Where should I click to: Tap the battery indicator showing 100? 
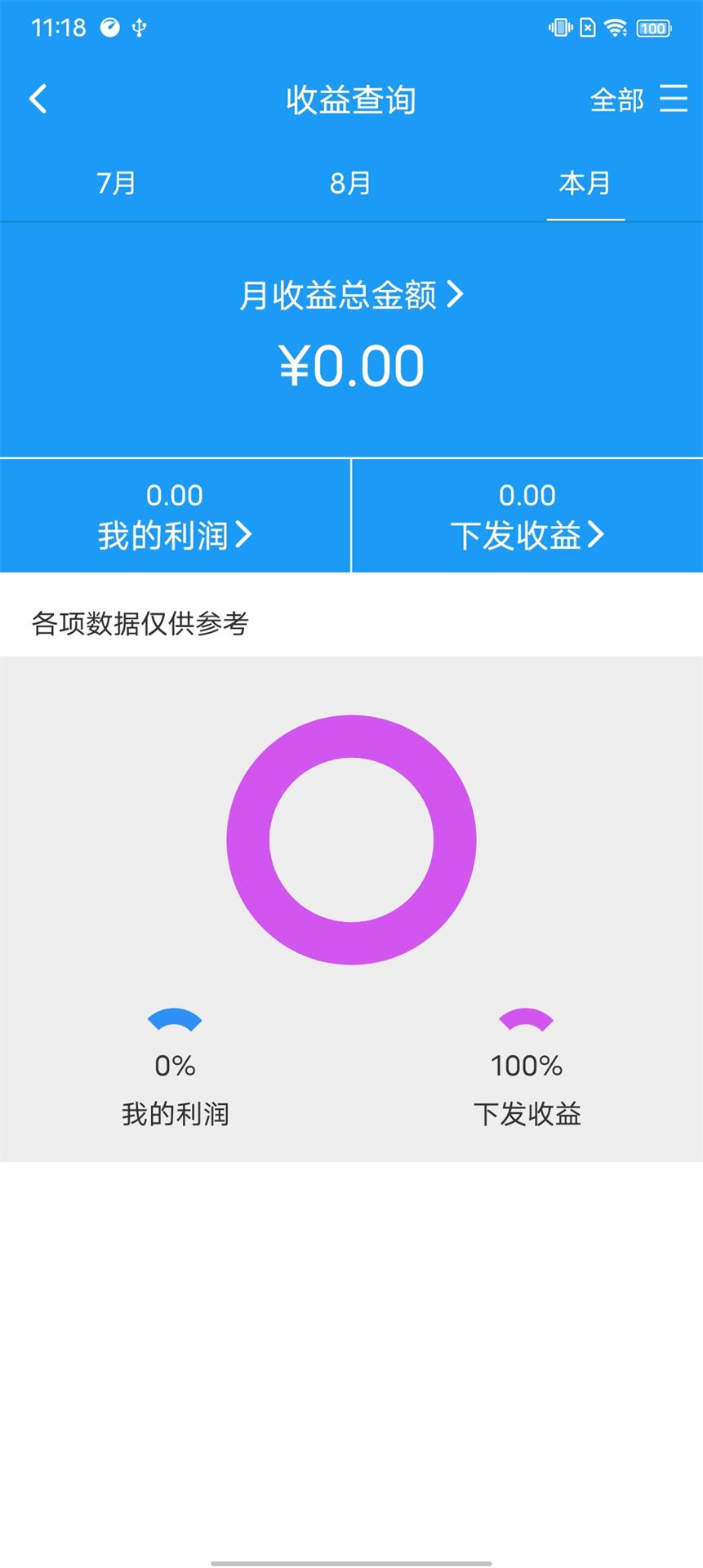pyautogui.click(x=652, y=27)
